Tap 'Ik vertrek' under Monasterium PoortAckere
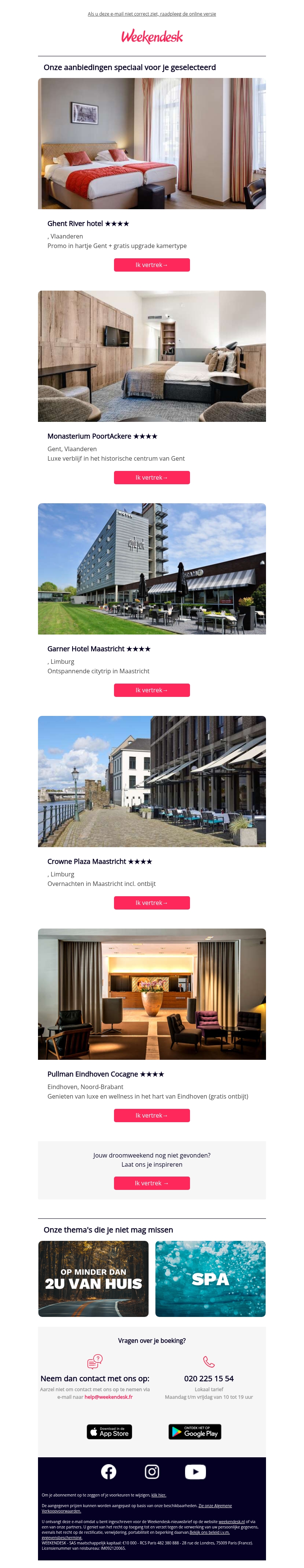This screenshot has height=1568, width=304. [x=151, y=477]
